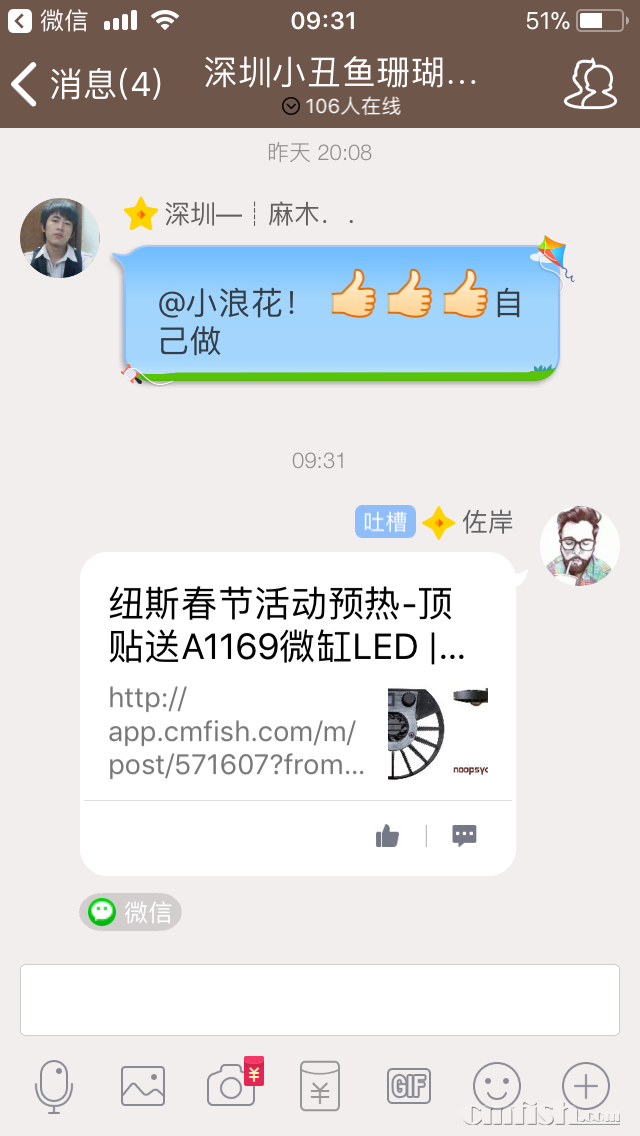Open the emoji smiley panel

coord(497,1086)
